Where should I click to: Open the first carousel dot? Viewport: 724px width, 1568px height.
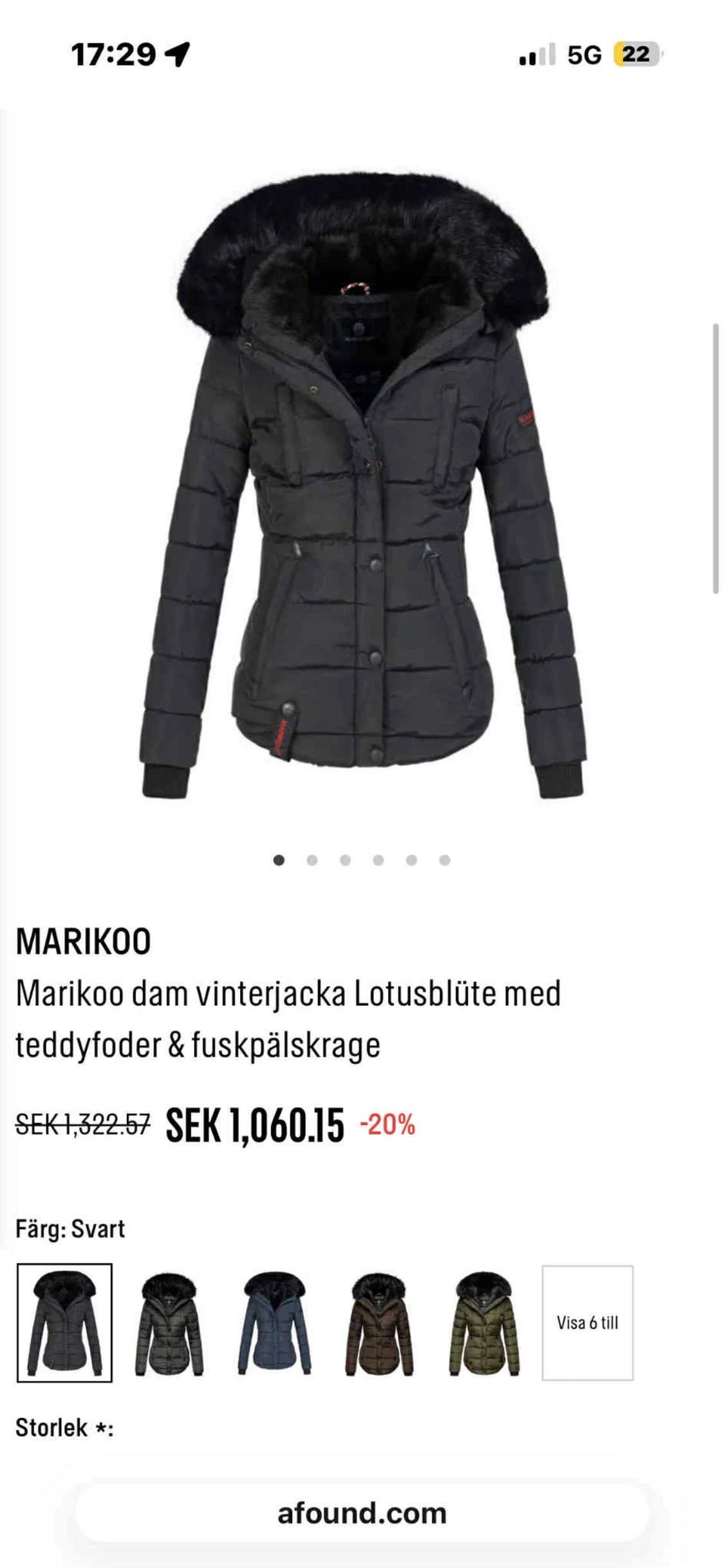click(278, 859)
